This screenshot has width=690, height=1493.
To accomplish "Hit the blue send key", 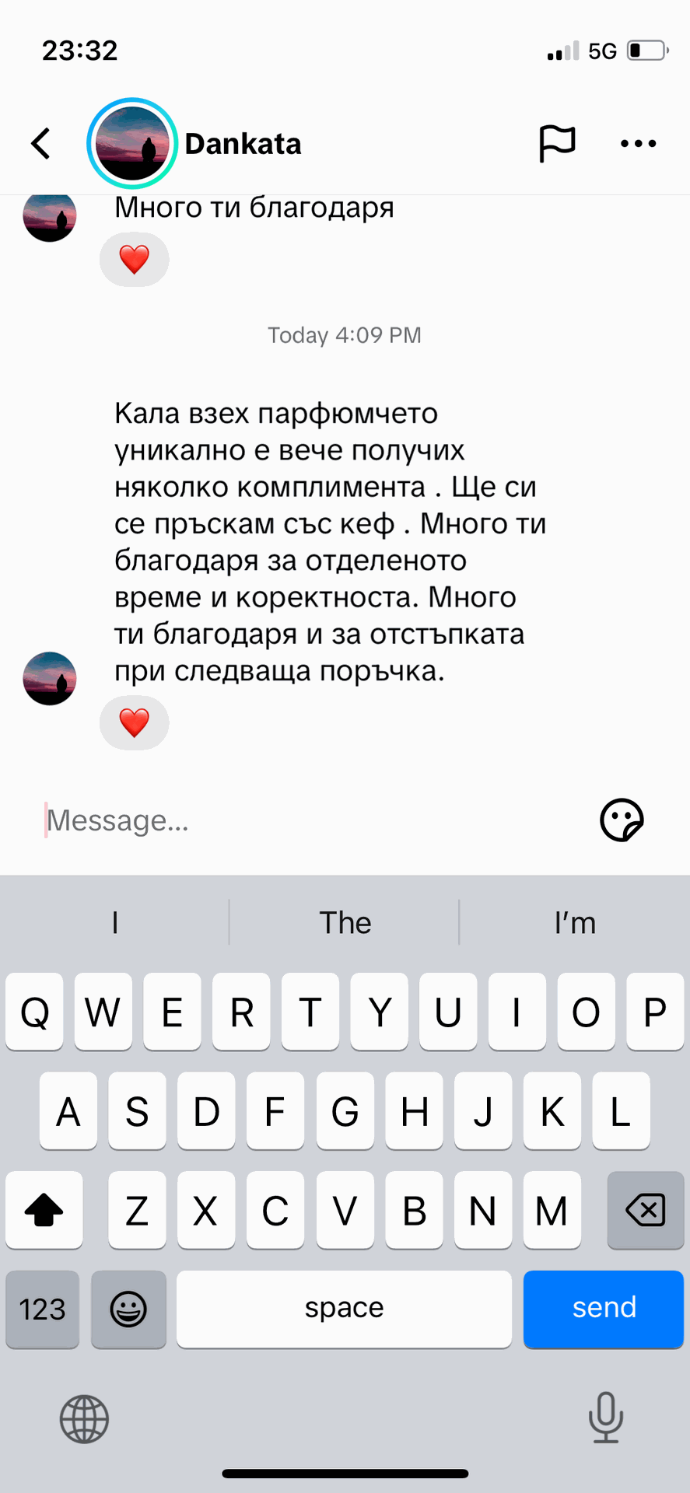I will tap(604, 1308).
